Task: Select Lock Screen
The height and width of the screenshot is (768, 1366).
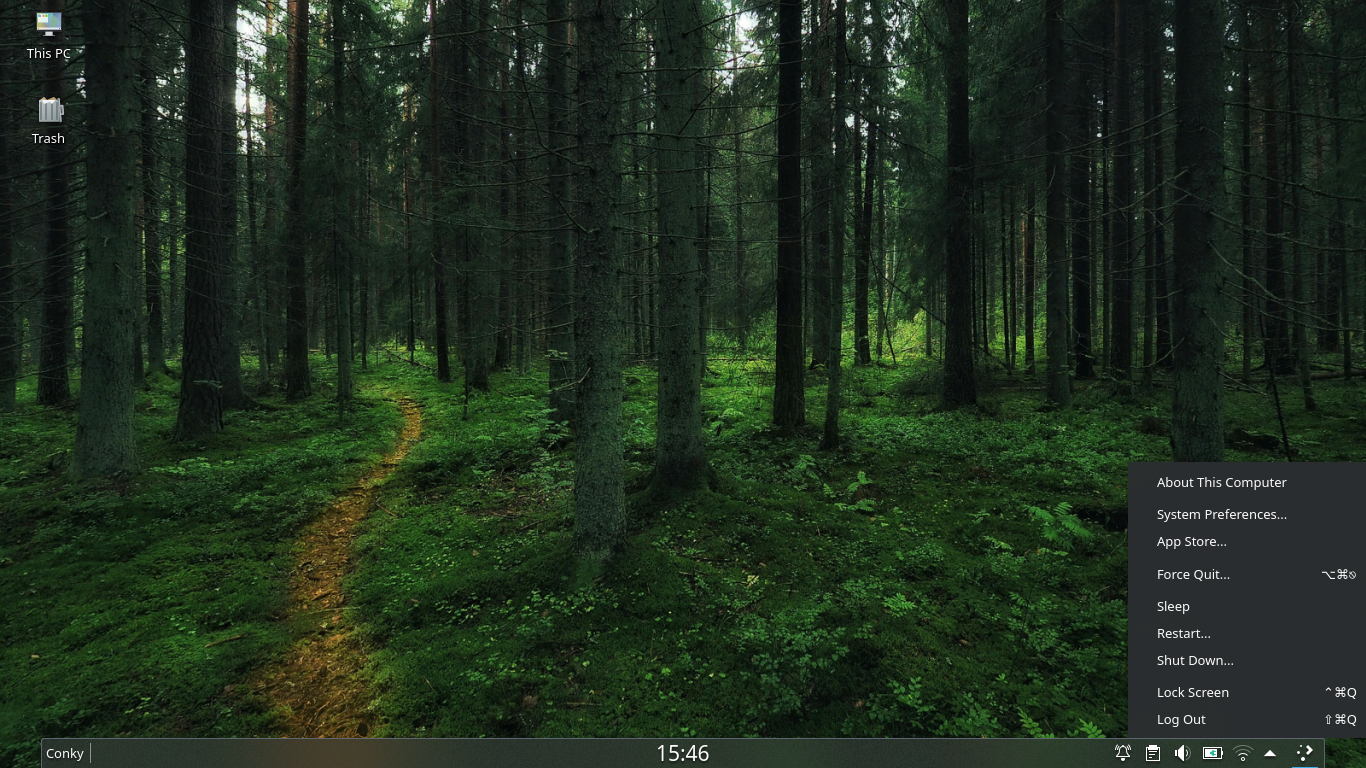Action: [x=1192, y=692]
